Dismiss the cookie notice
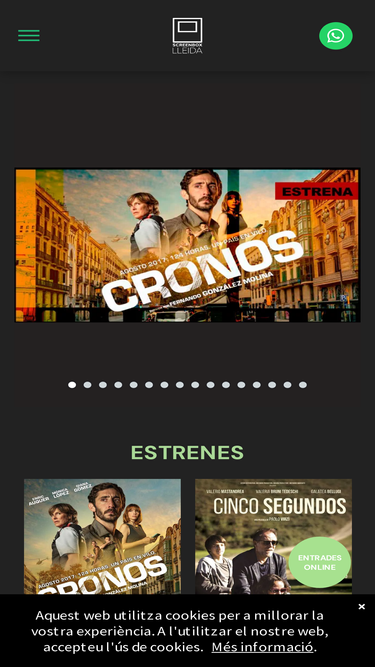 pos(361,607)
